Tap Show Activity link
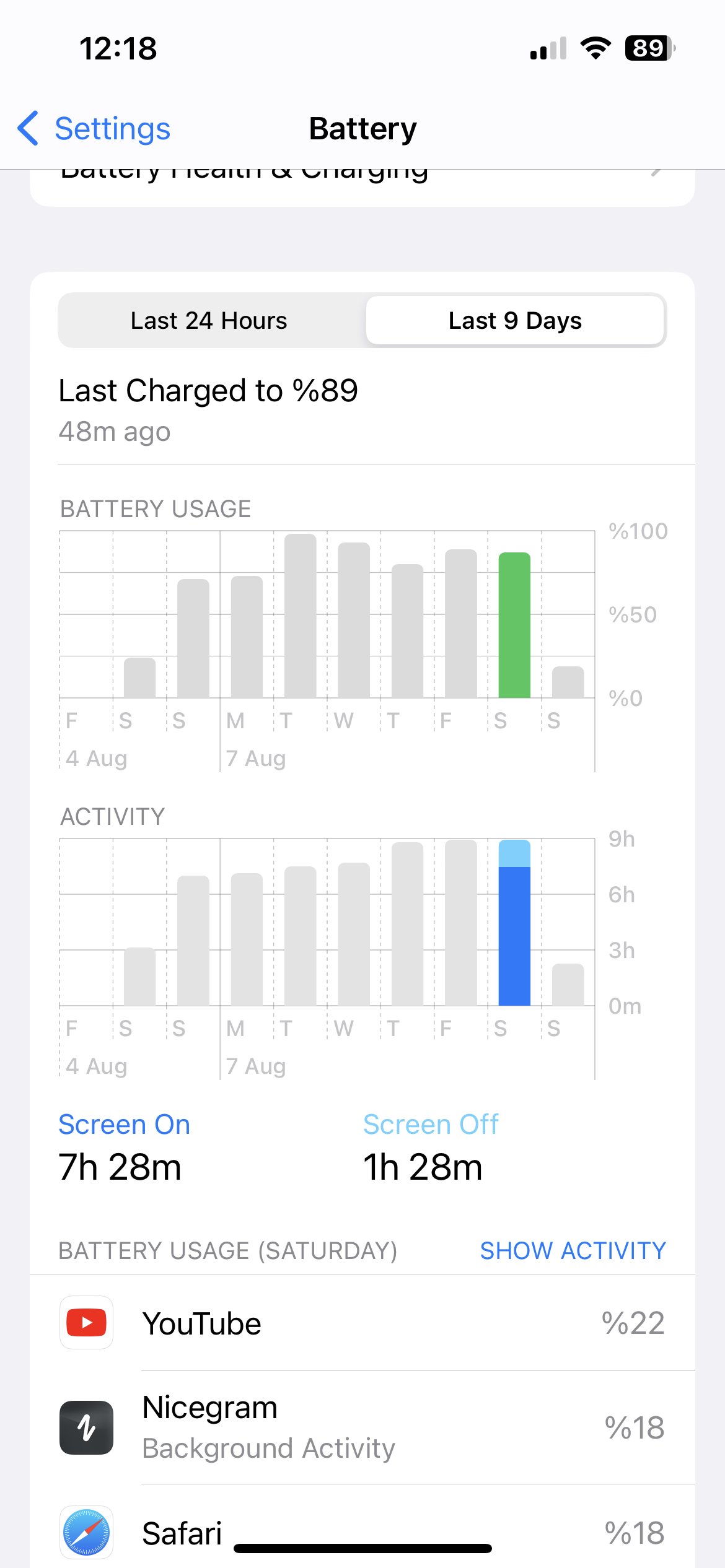725x1568 pixels. pos(573,1251)
